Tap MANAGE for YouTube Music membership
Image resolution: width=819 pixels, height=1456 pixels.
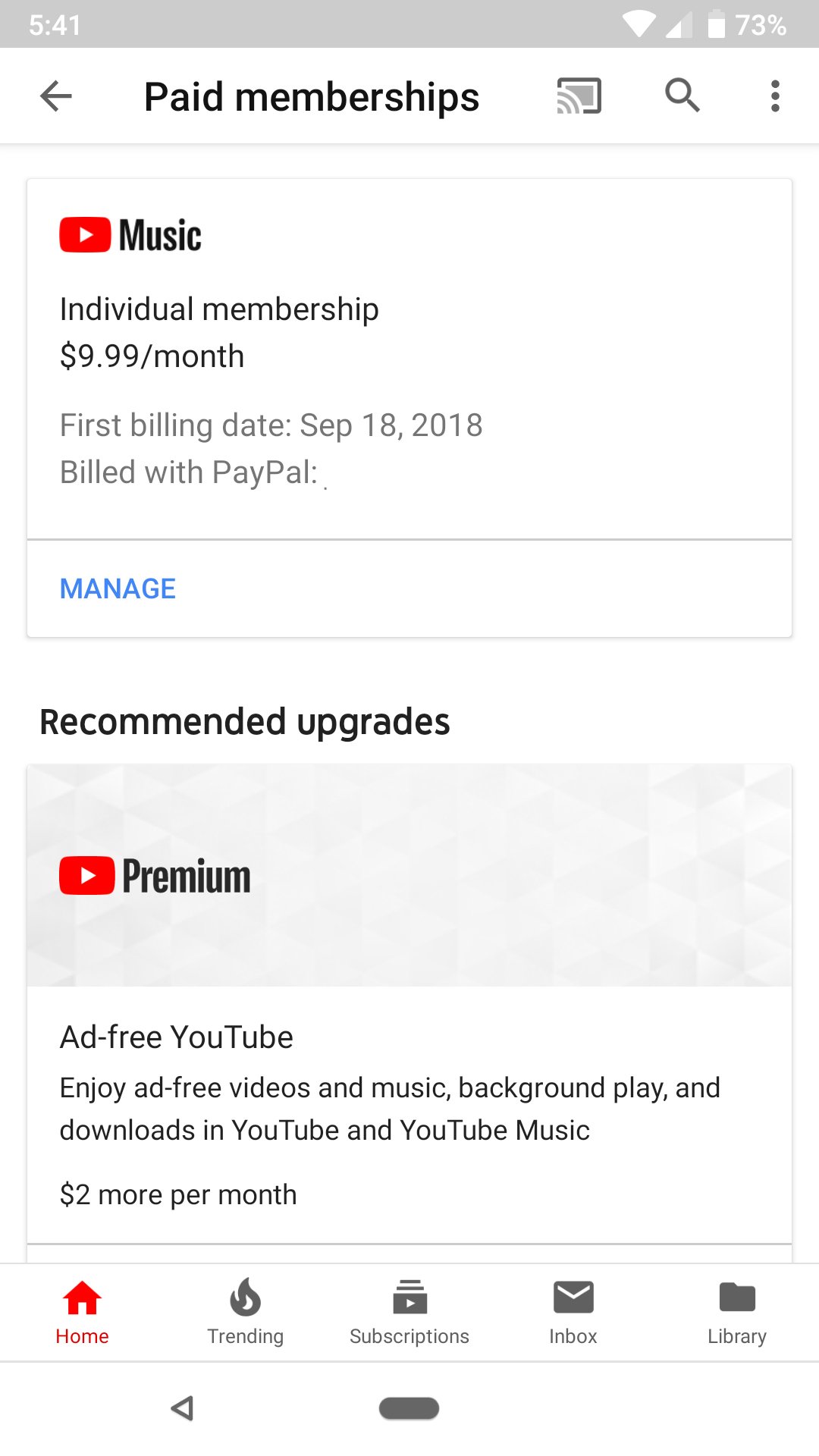[x=118, y=589]
